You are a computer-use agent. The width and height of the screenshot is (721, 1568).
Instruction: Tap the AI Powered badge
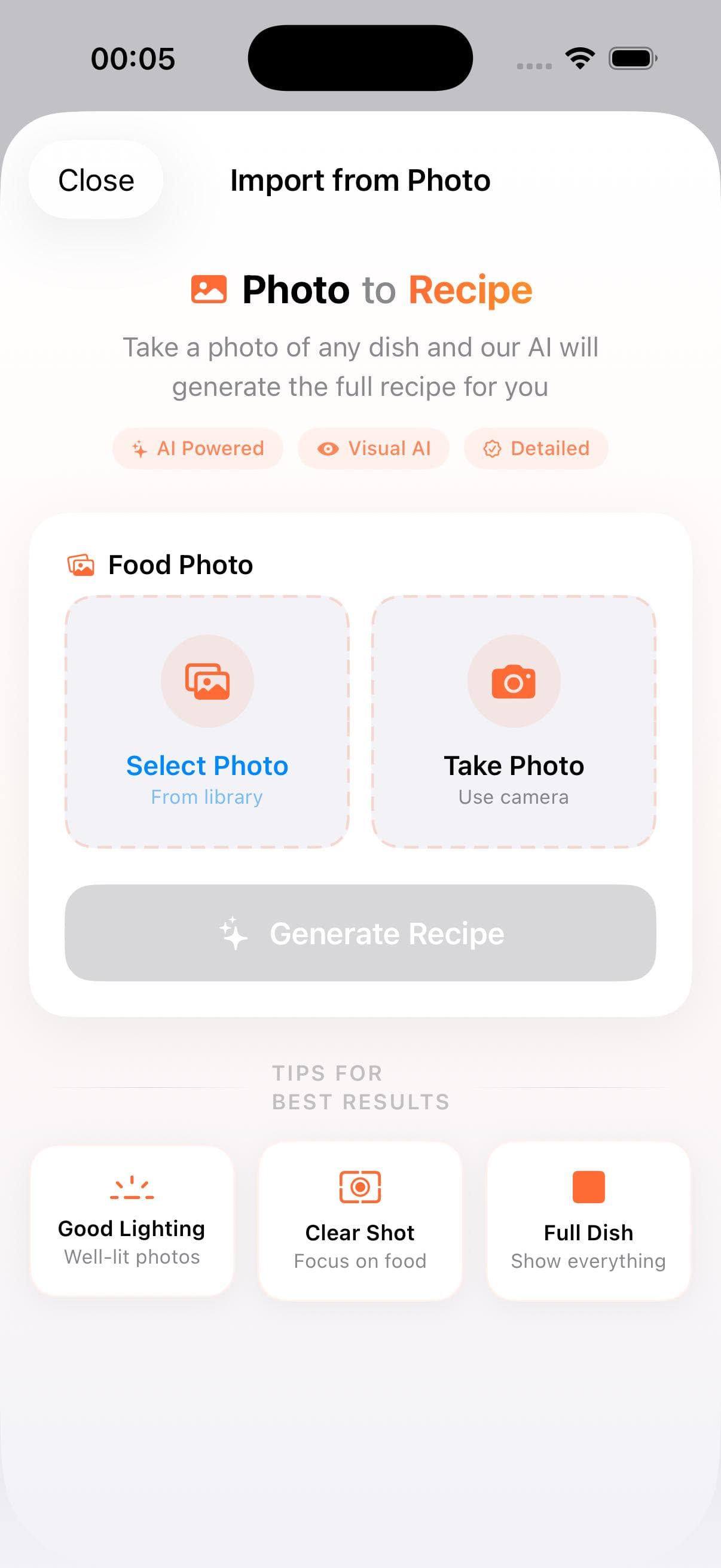197,449
